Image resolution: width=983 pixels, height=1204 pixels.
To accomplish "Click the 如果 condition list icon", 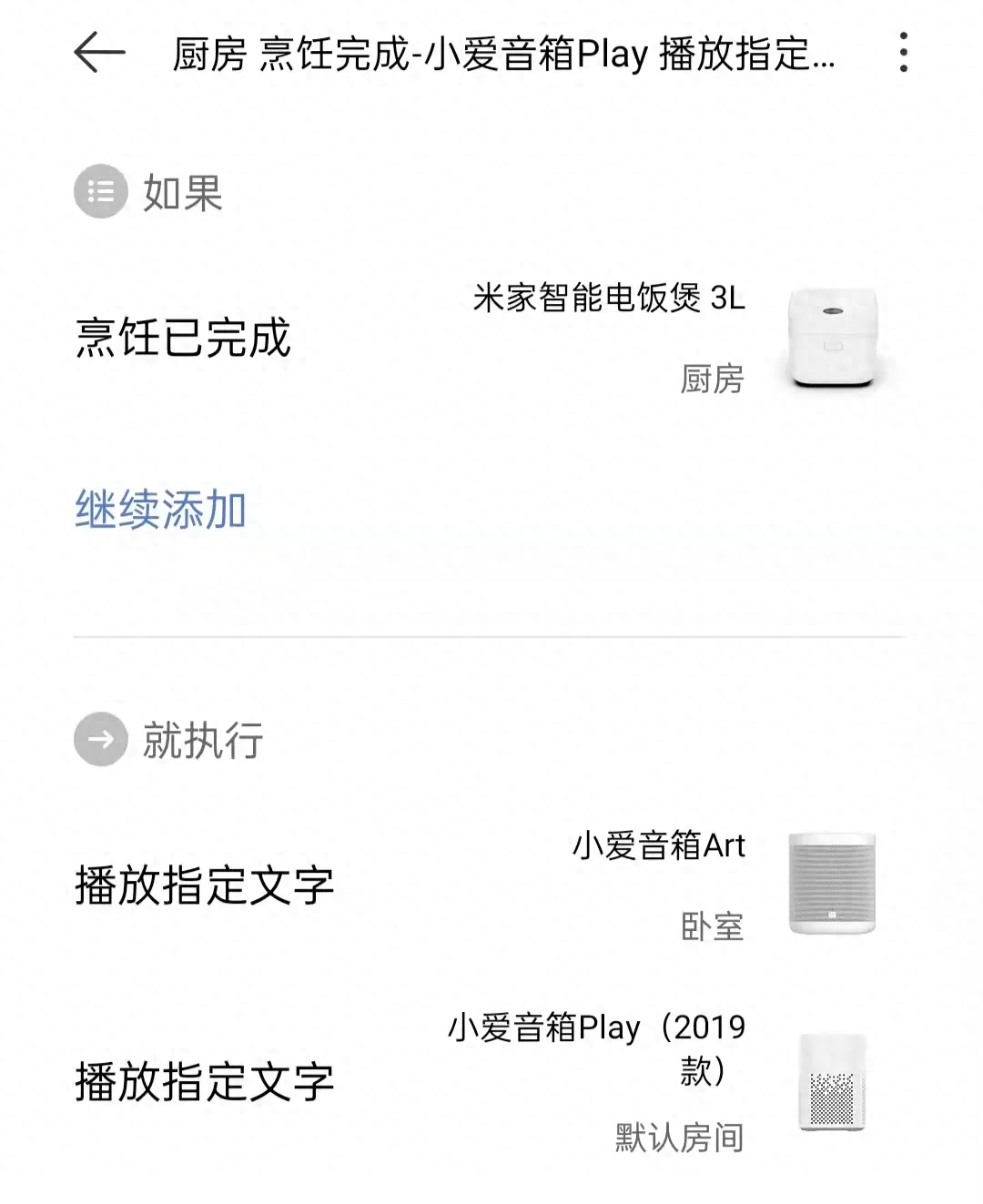I will pos(100,191).
